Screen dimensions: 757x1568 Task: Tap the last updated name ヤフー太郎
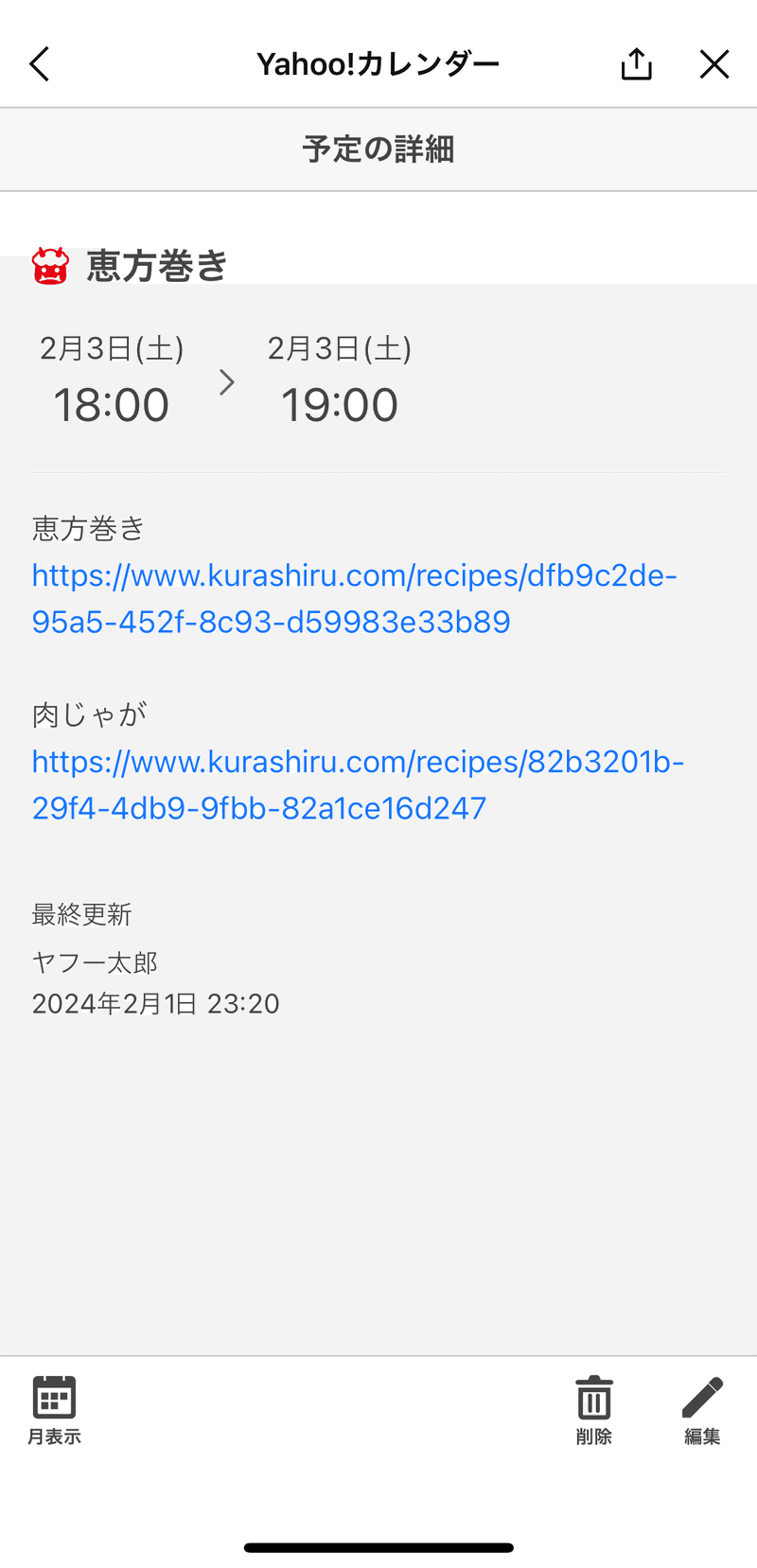tap(96, 962)
